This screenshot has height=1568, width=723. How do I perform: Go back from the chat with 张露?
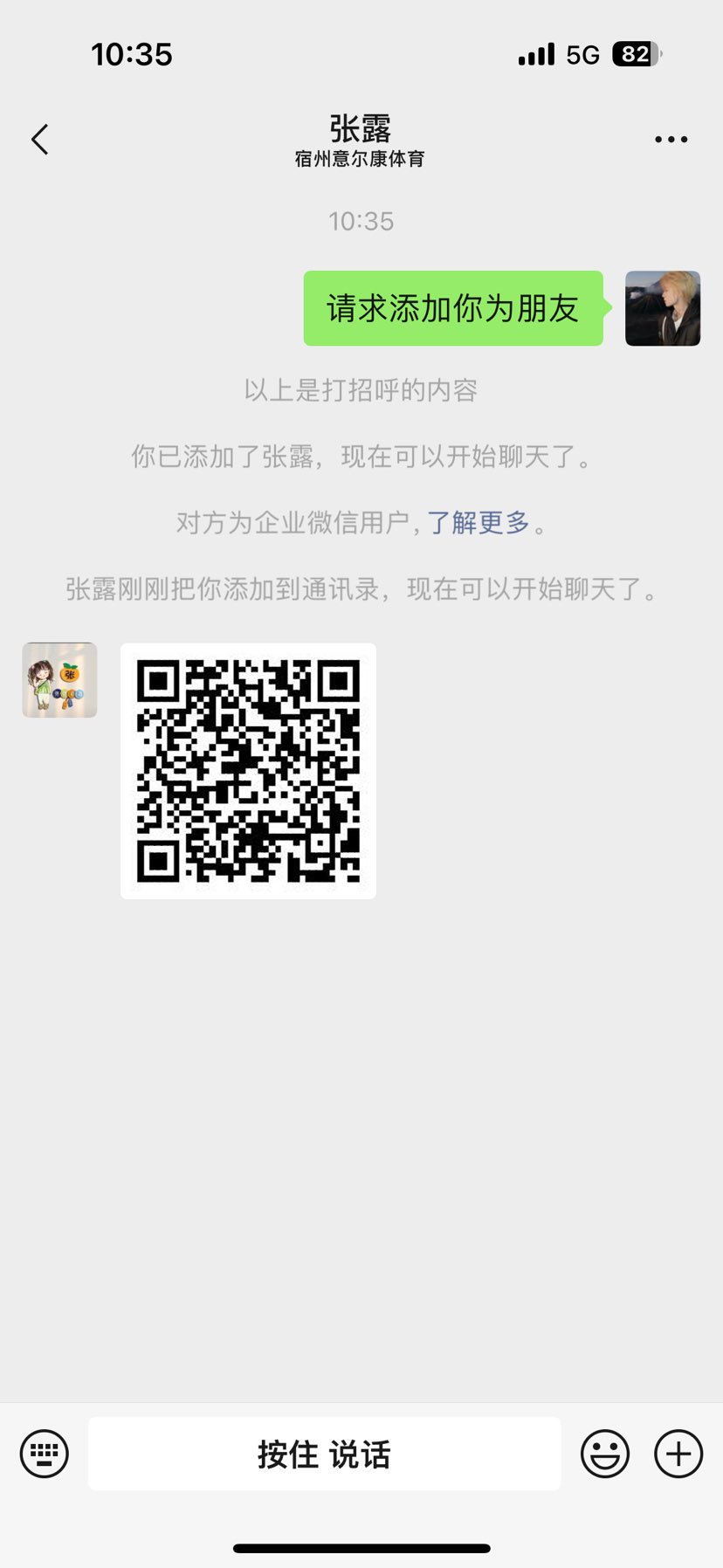(x=40, y=140)
